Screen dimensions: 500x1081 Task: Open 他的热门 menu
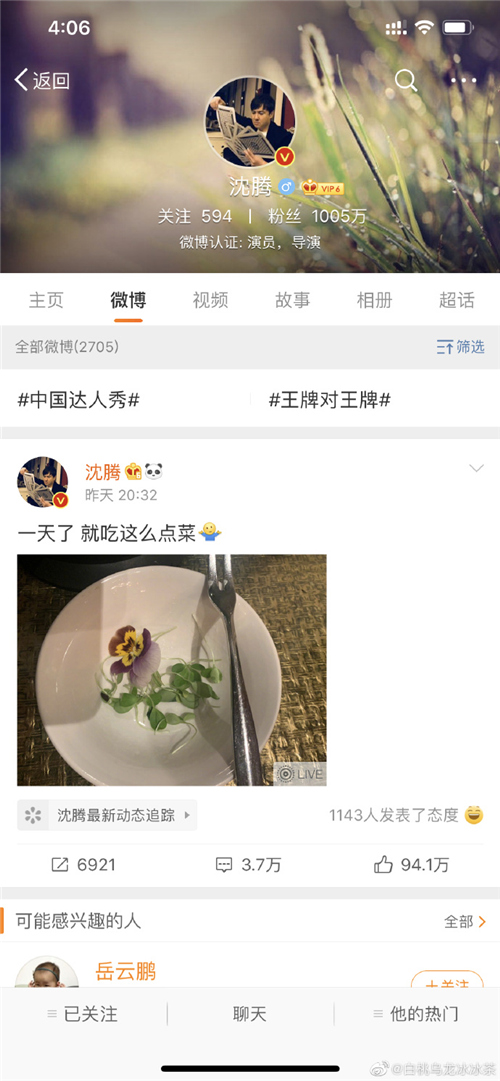[416, 1013]
